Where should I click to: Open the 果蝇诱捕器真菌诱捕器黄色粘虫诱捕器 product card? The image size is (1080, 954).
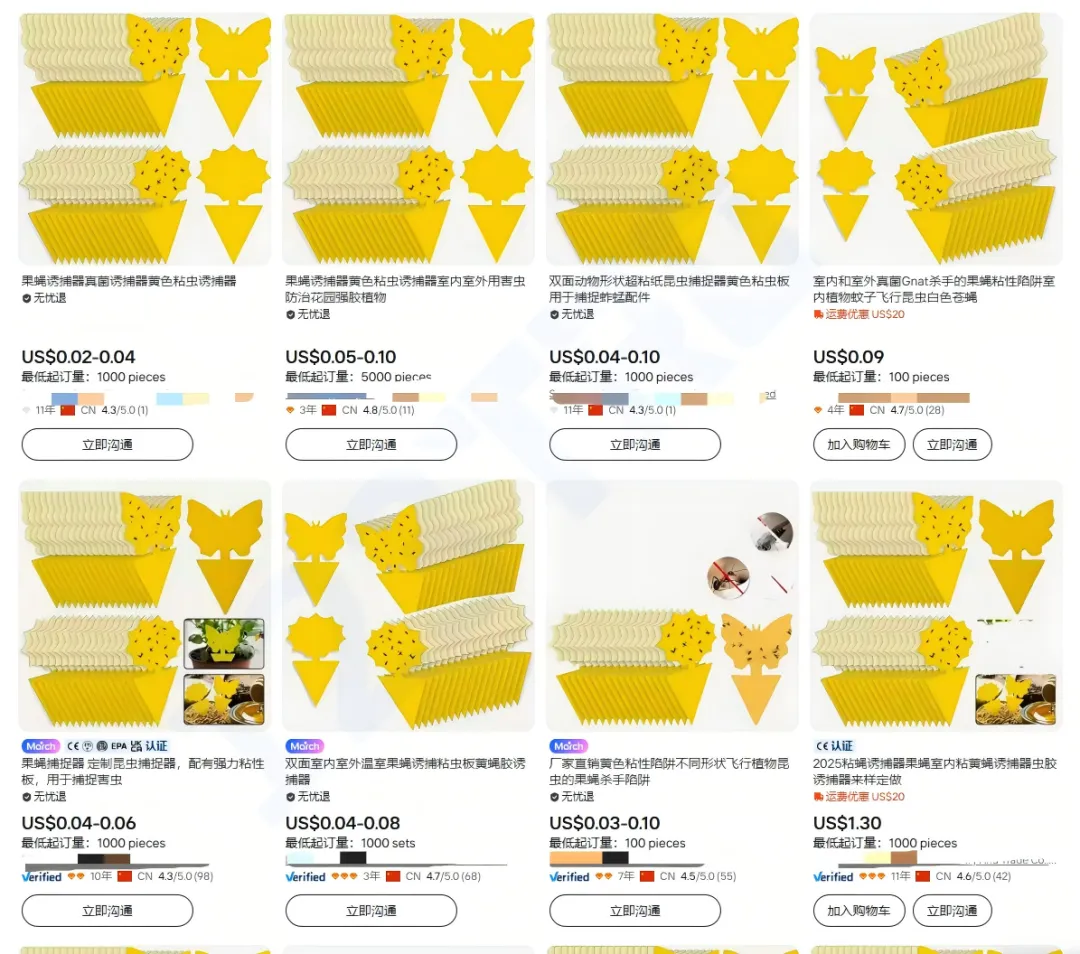click(x=145, y=140)
